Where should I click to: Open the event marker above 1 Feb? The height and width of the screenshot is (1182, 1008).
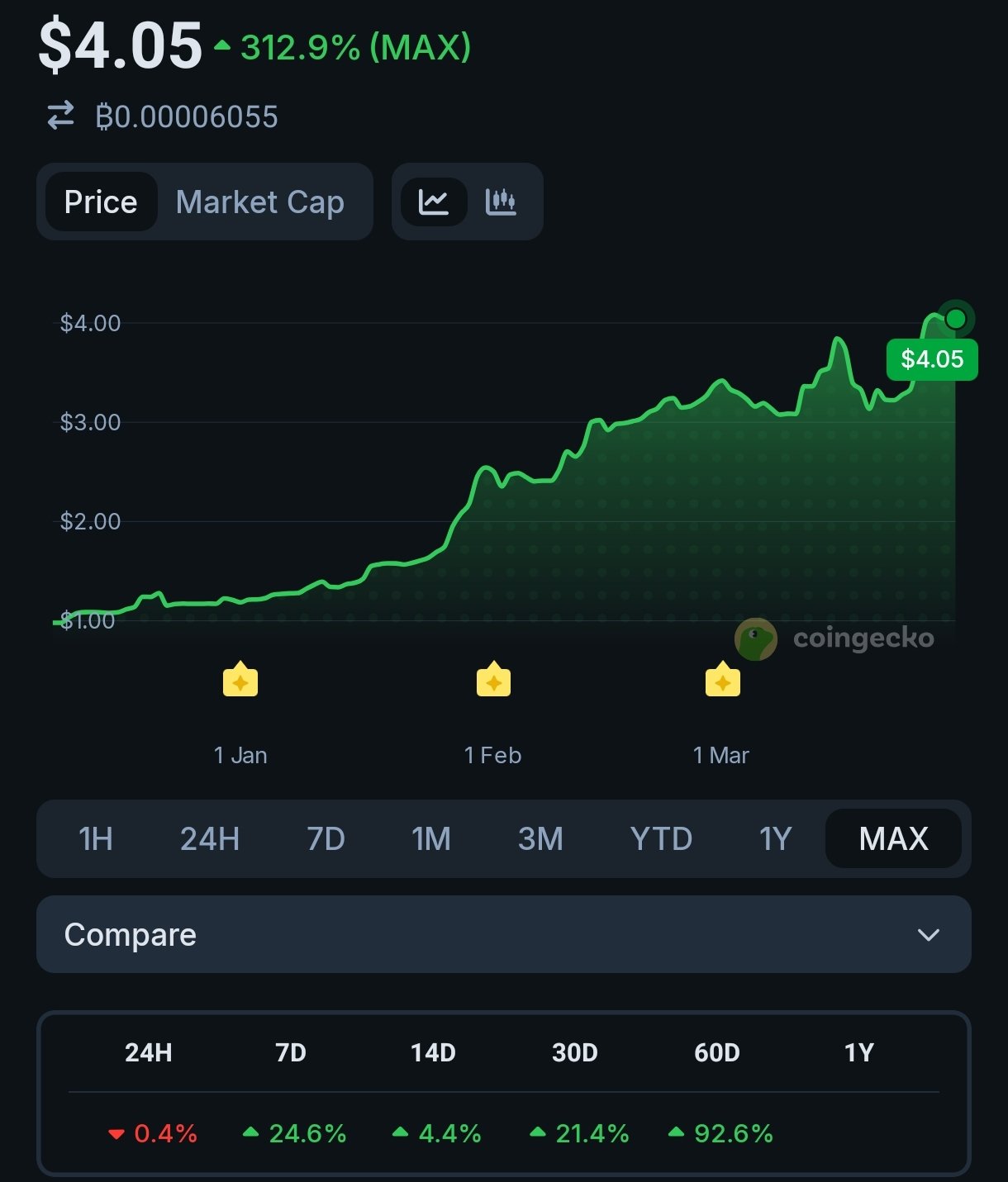point(493,681)
